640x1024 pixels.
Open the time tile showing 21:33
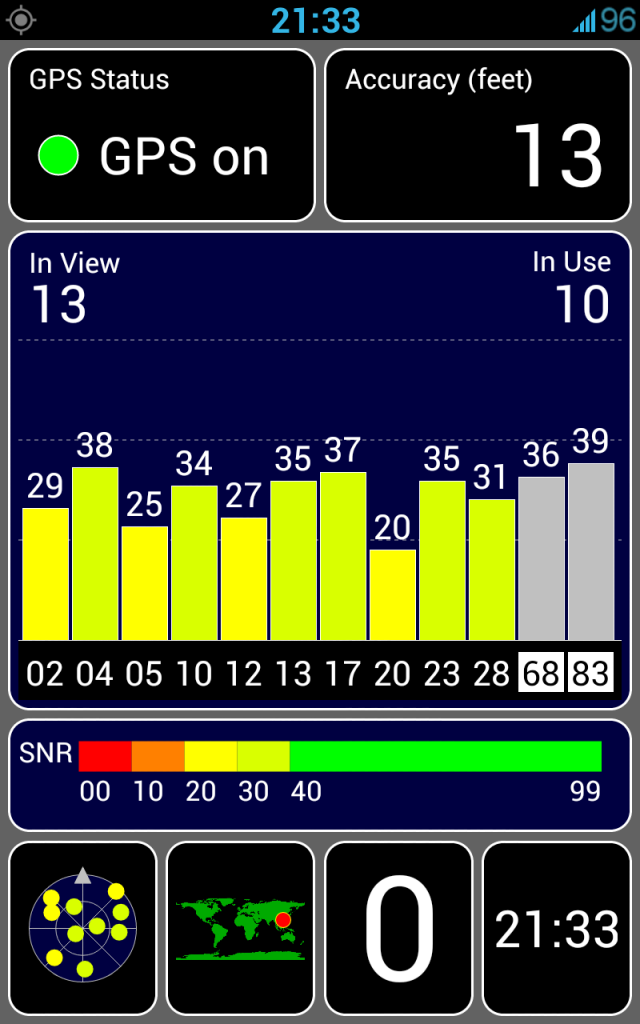(x=556, y=928)
